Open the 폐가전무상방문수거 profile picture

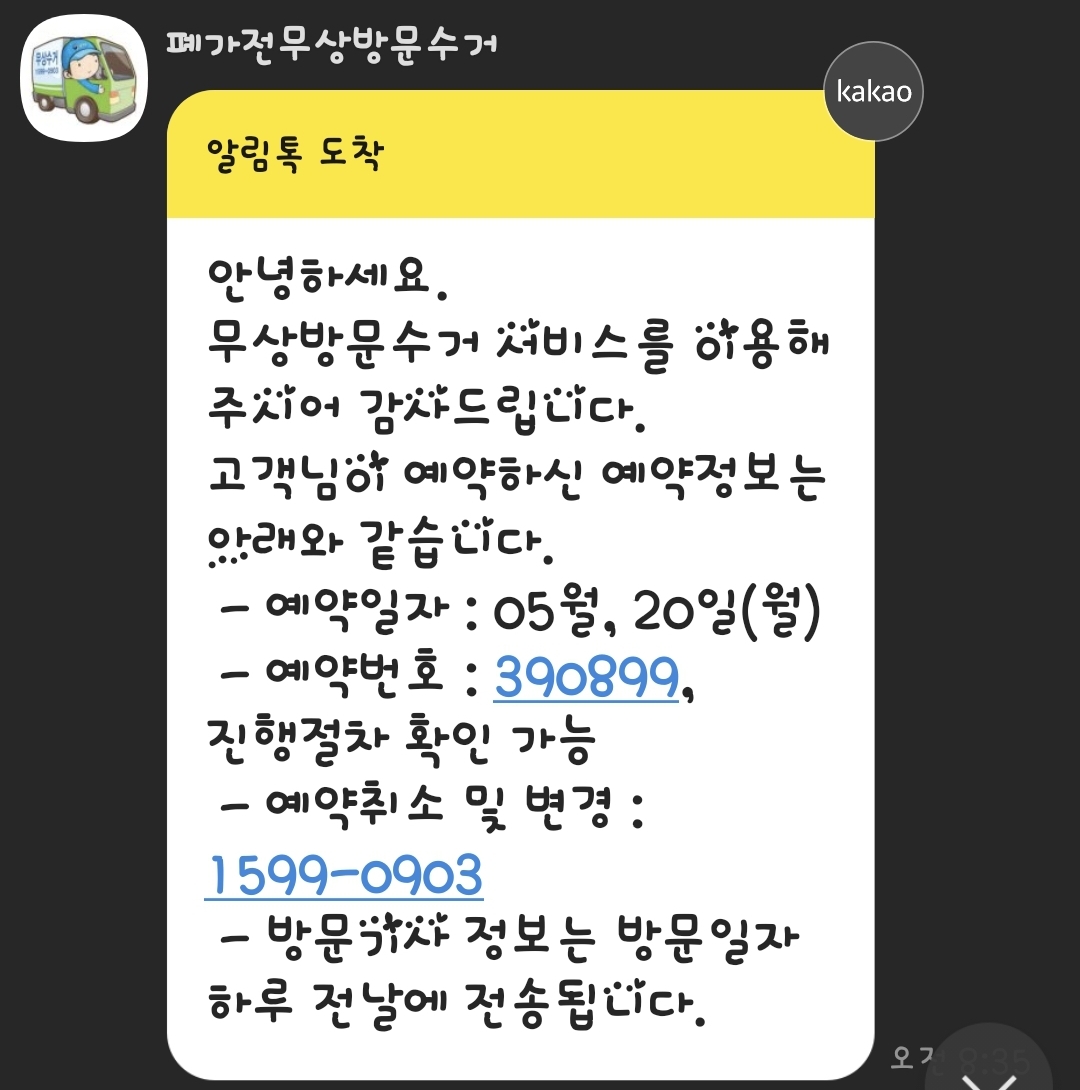[x=83, y=78]
